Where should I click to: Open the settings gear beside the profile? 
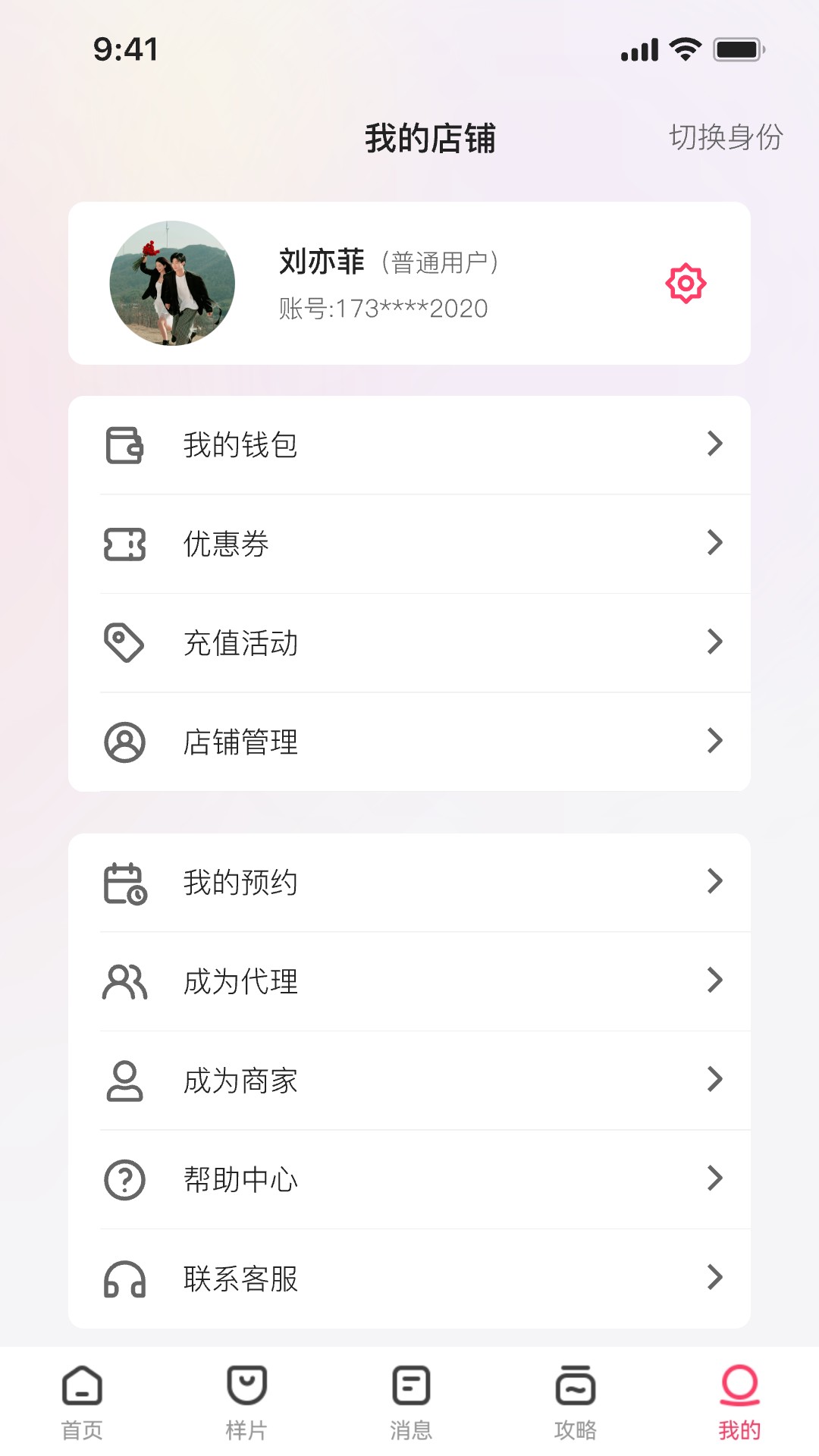685,283
